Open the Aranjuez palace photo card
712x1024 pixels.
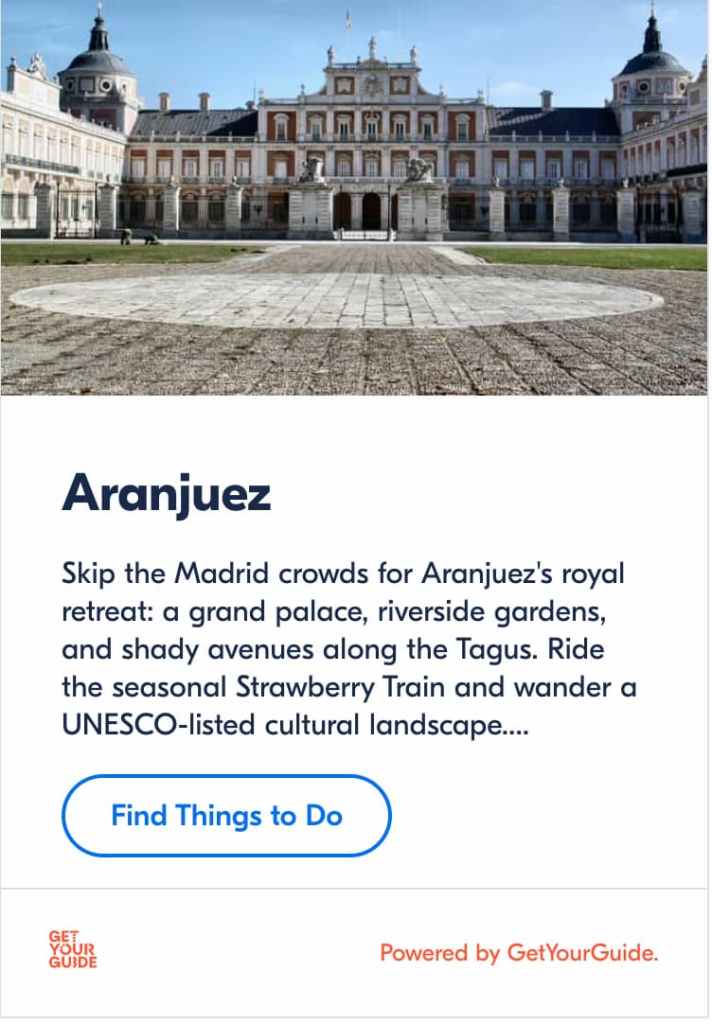click(355, 198)
